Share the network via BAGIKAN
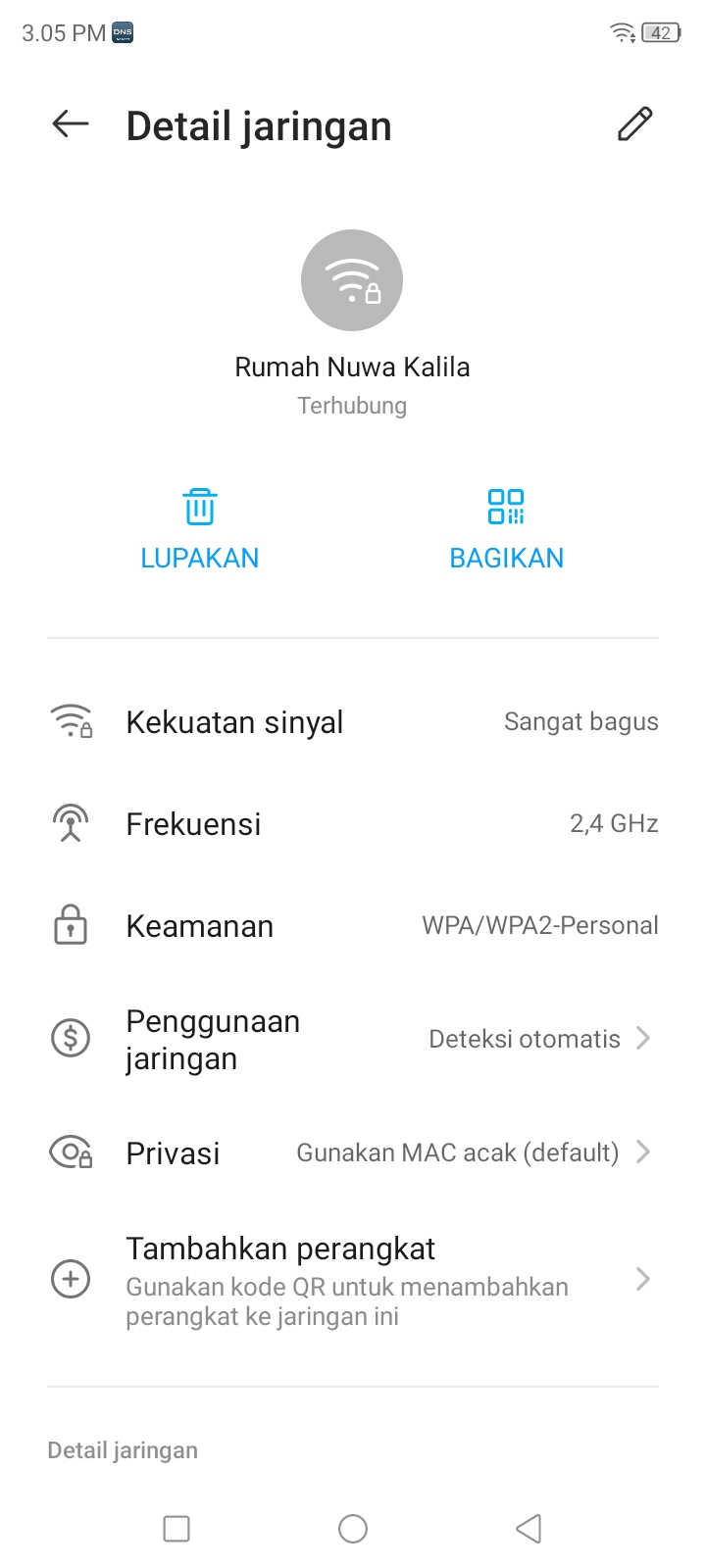The height and width of the screenshot is (1568, 706). coord(506,530)
